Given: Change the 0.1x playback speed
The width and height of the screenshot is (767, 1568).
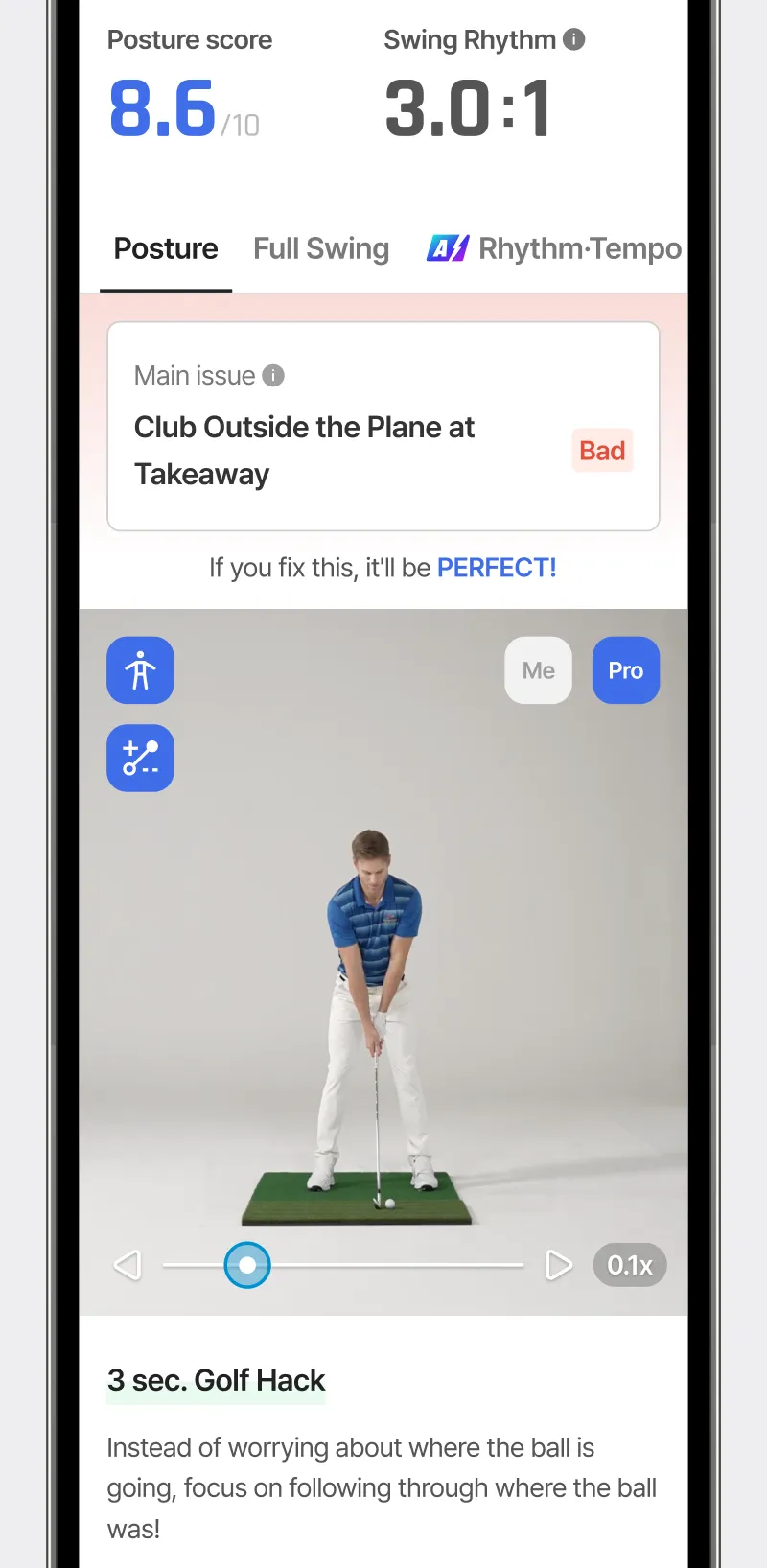Looking at the screenshot, I should (630, 1265).
